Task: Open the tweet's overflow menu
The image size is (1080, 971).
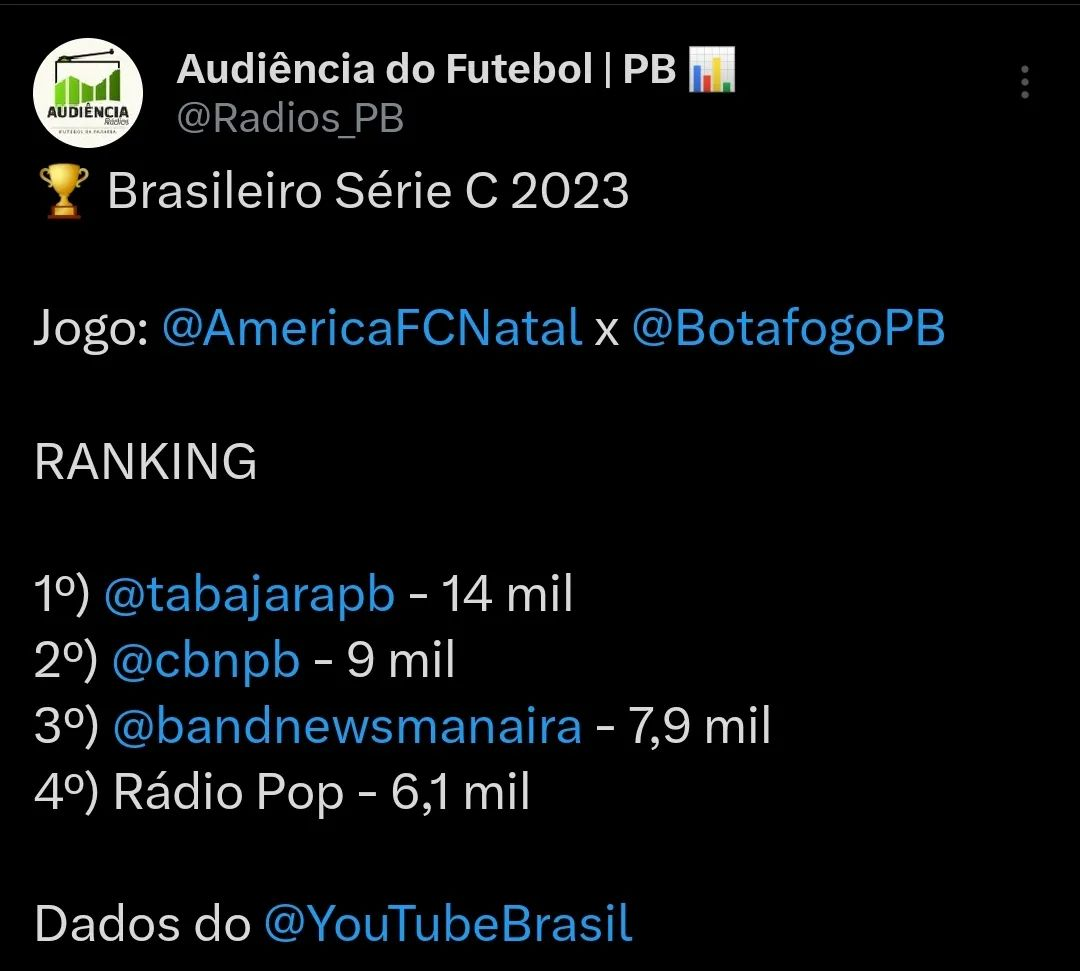Action: pos(1024,83)
